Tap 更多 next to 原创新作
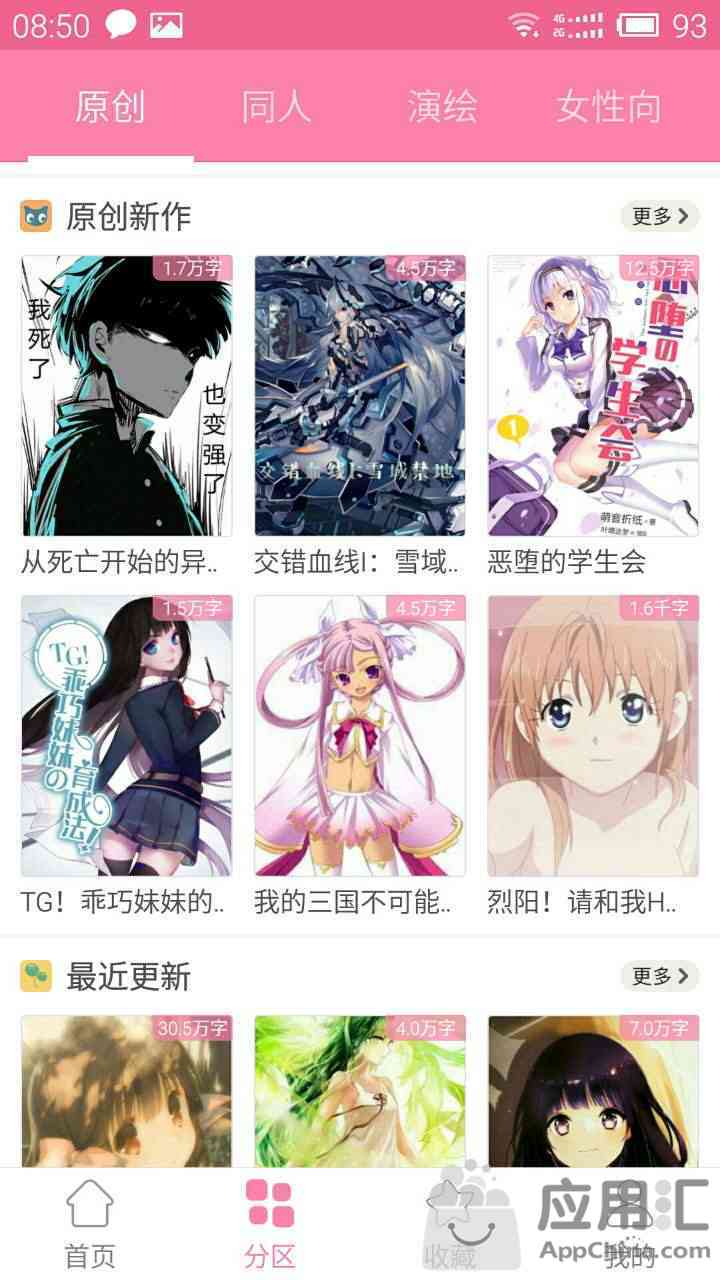 click(659, 216)
